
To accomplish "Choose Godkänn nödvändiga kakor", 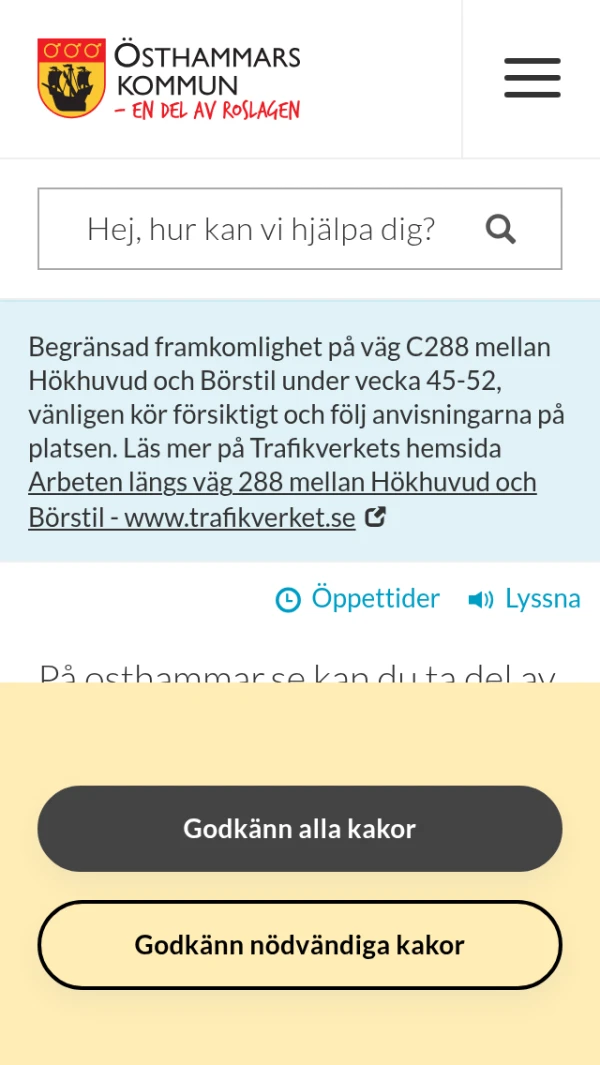I will (300, 945).
